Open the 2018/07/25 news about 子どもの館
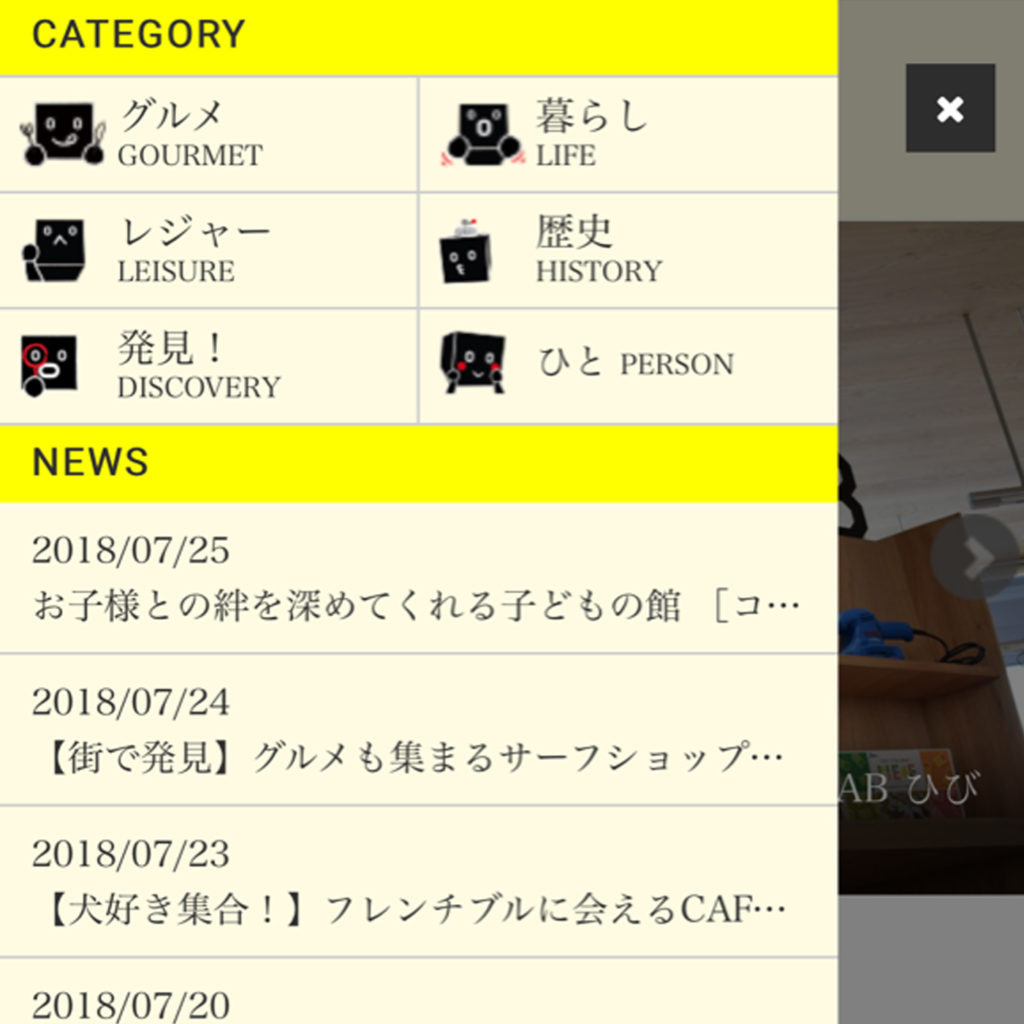The height and width of the screenshot is (1024, 1024). pos(417,580)
